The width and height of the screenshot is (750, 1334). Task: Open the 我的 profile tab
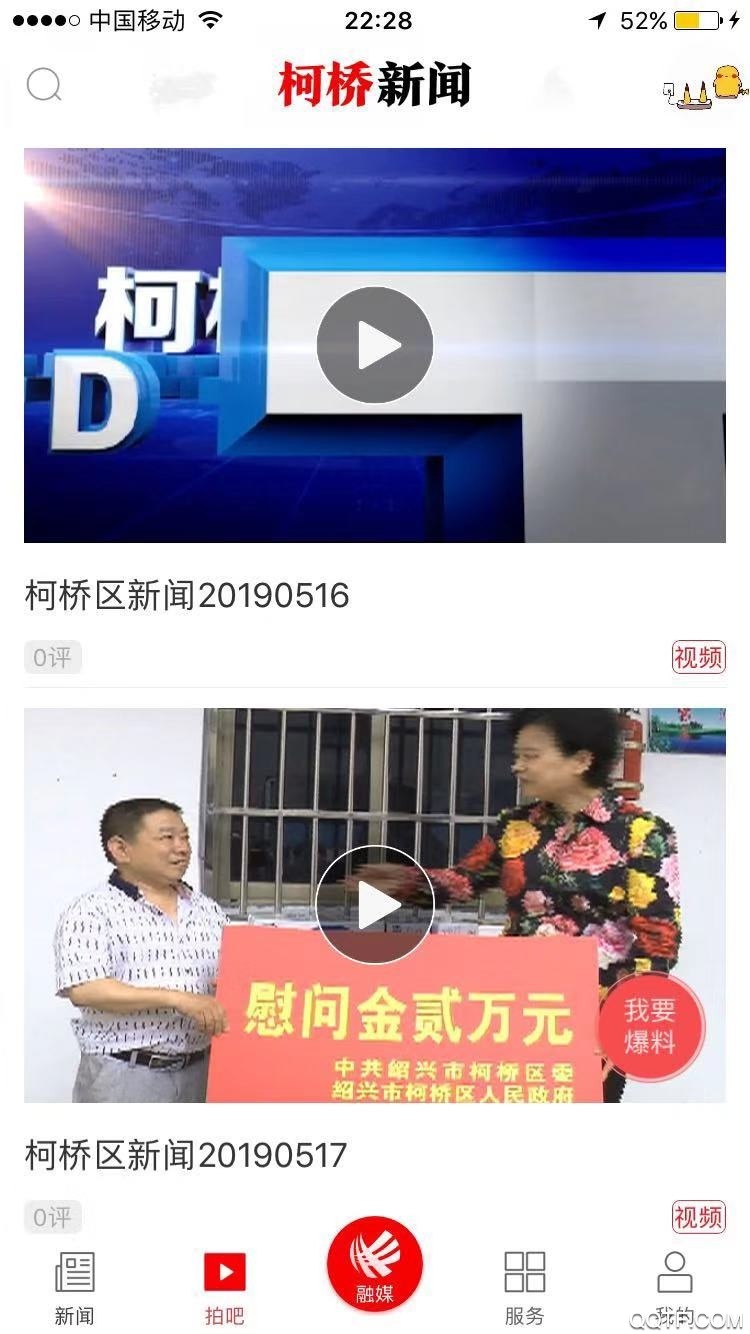(x=675, y=1286)
